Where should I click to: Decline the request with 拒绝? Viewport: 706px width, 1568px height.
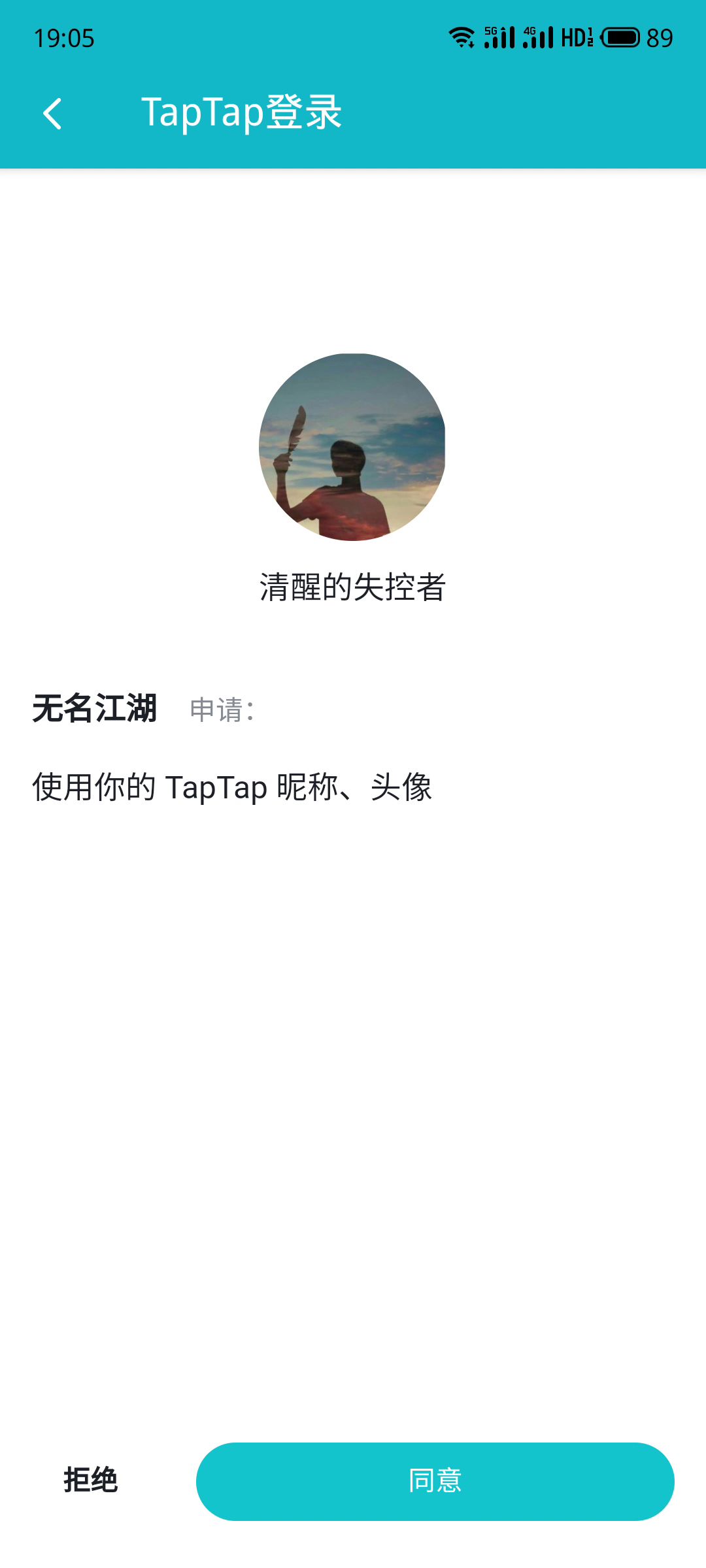[x=91, y=1480]
